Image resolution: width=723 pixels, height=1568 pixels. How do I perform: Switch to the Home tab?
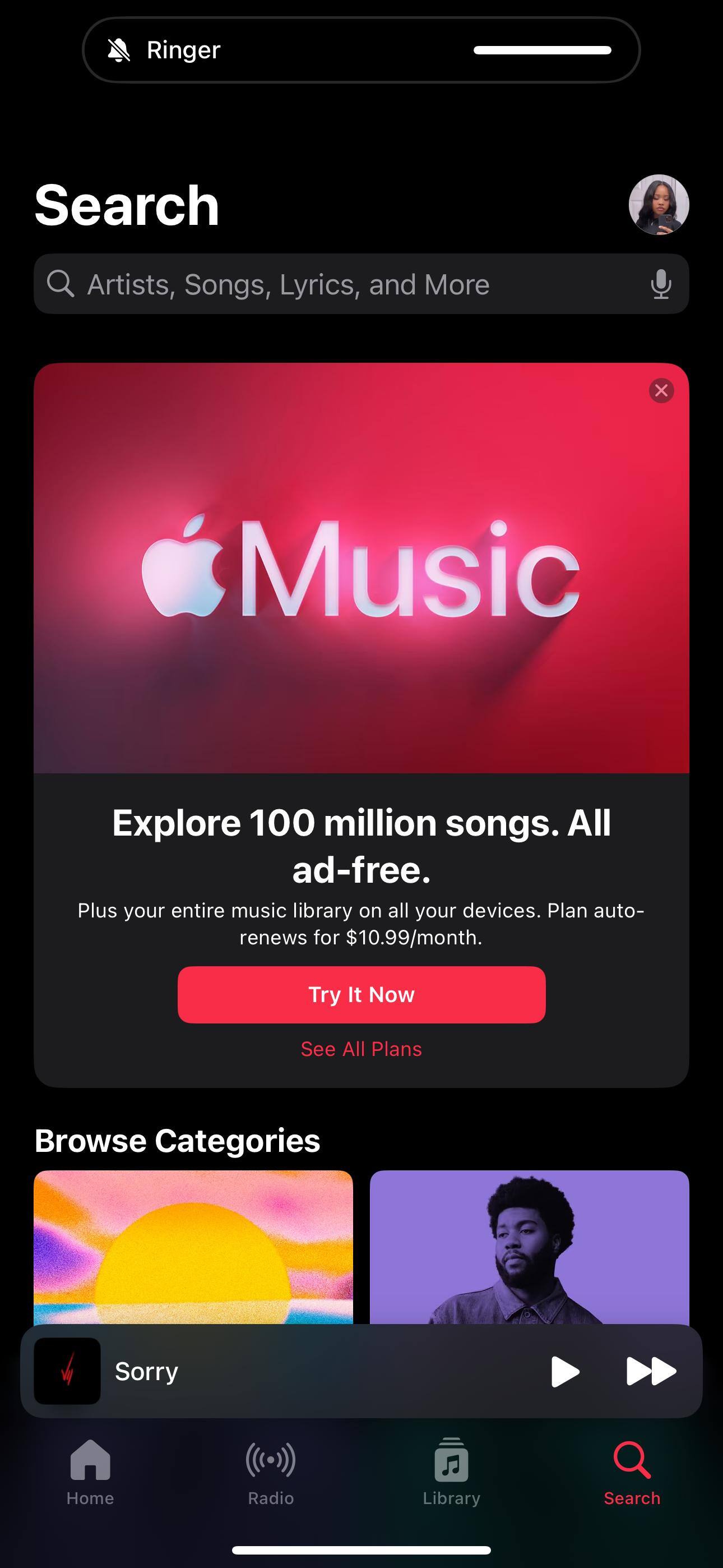click(90, 1472)
